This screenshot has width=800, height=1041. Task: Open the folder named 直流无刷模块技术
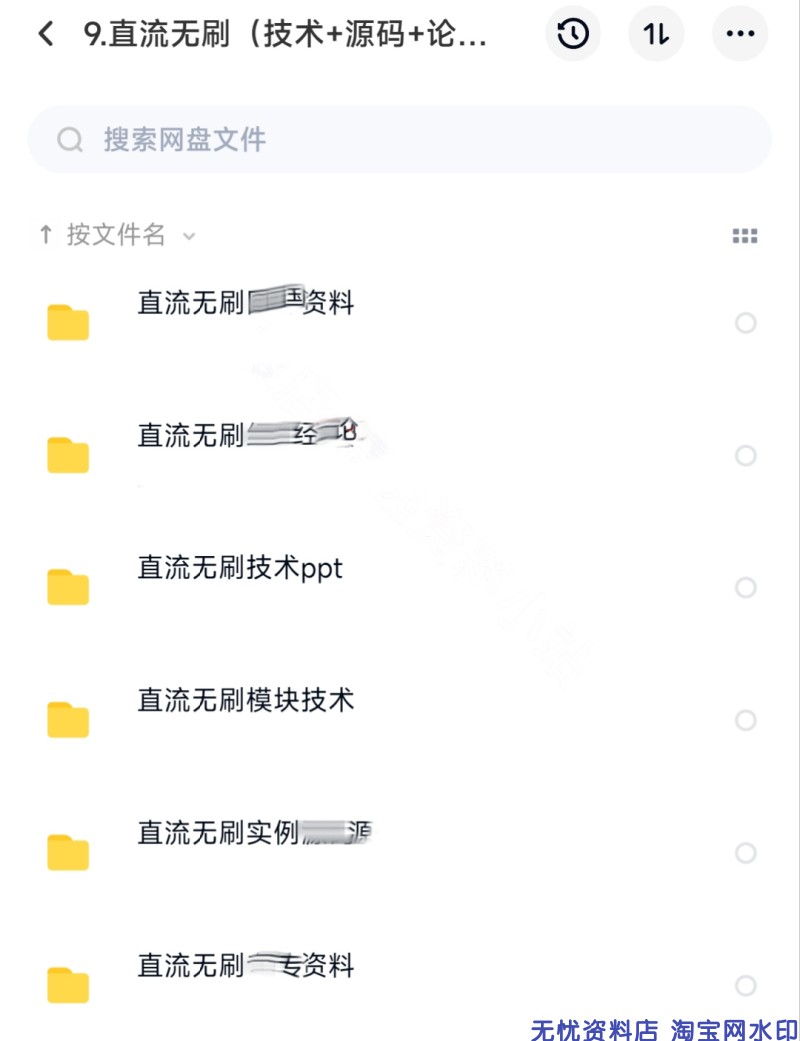click(x=246, y=701)
